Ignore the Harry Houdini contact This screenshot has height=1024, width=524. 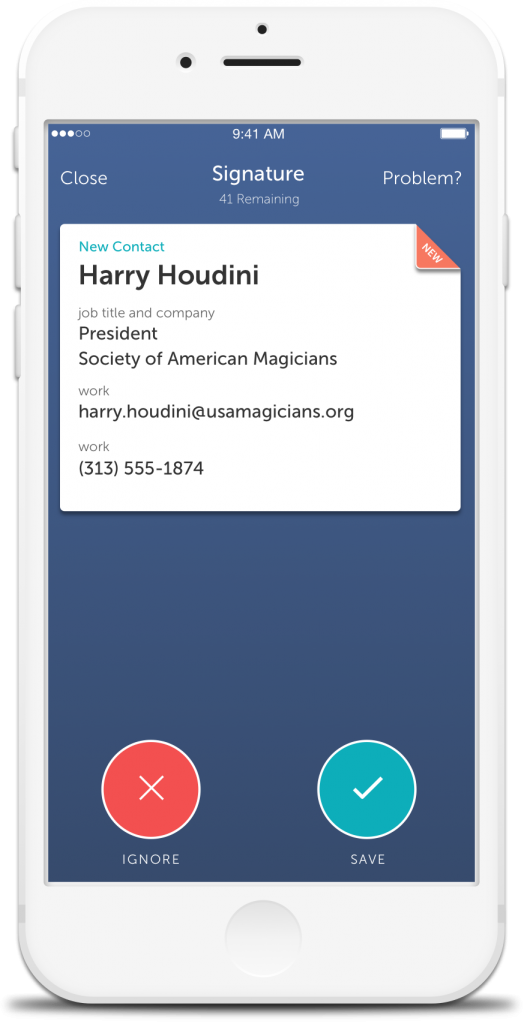(151, 790)
